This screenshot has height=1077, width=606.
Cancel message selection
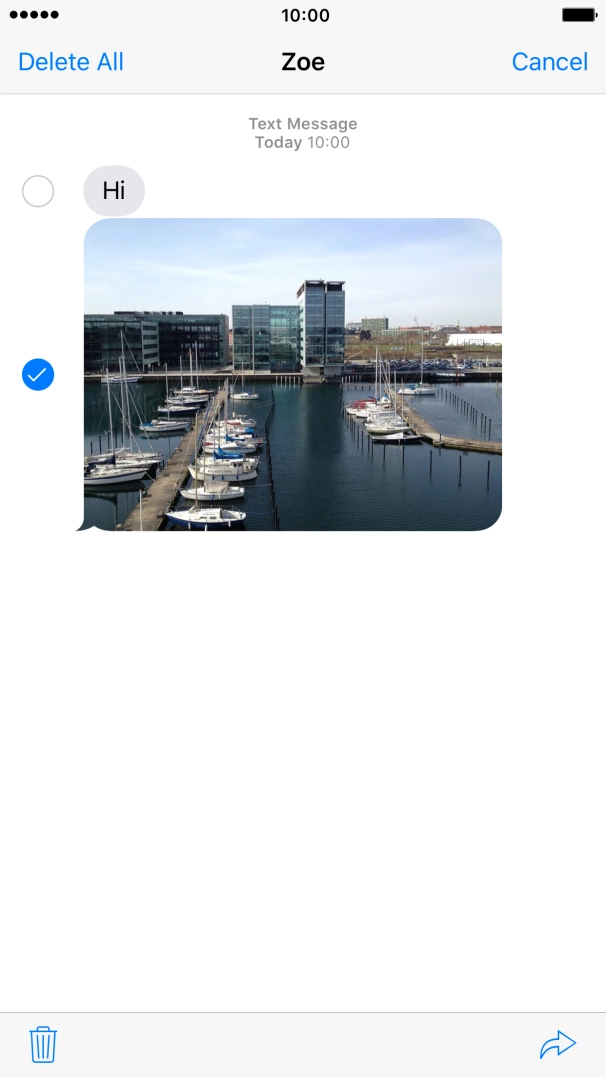(x=549, y=62)
